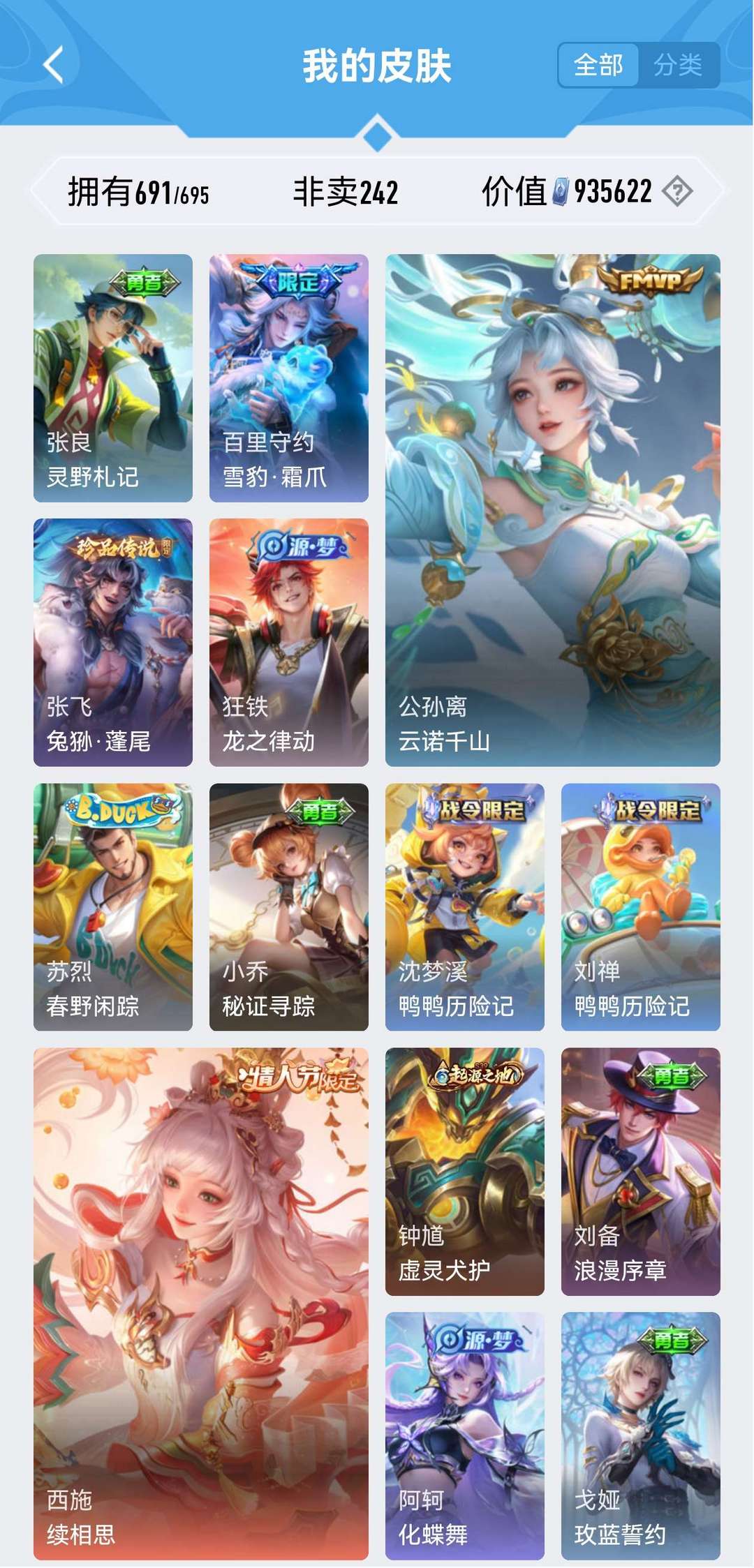Image resolution: width=754 pixels, height=1568 pixels.
Task: Open 苏烈 春野闲踪 skin card
Action: click(113, 906)
